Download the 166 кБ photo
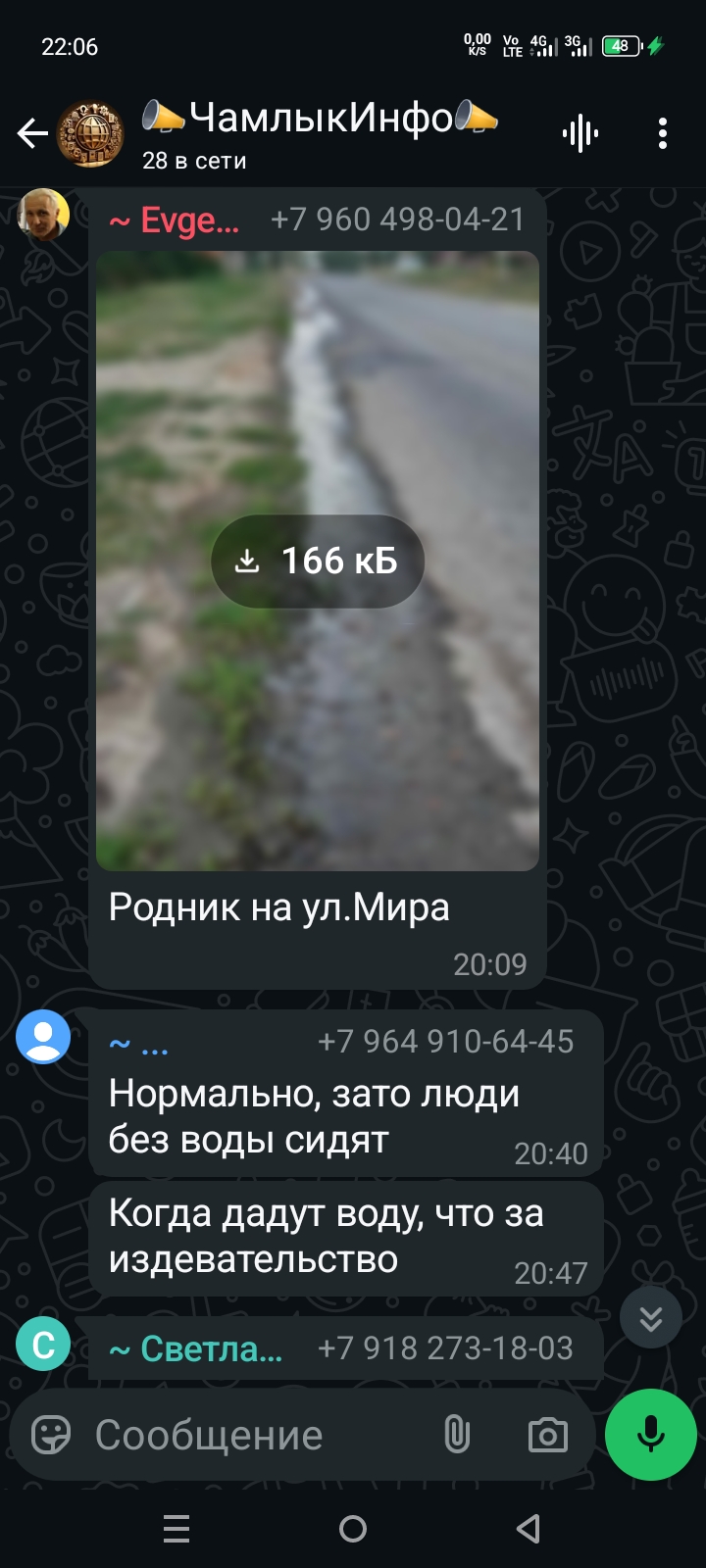Image resolution: width=706 pixels, height=1568 pixels. point(318,561)
